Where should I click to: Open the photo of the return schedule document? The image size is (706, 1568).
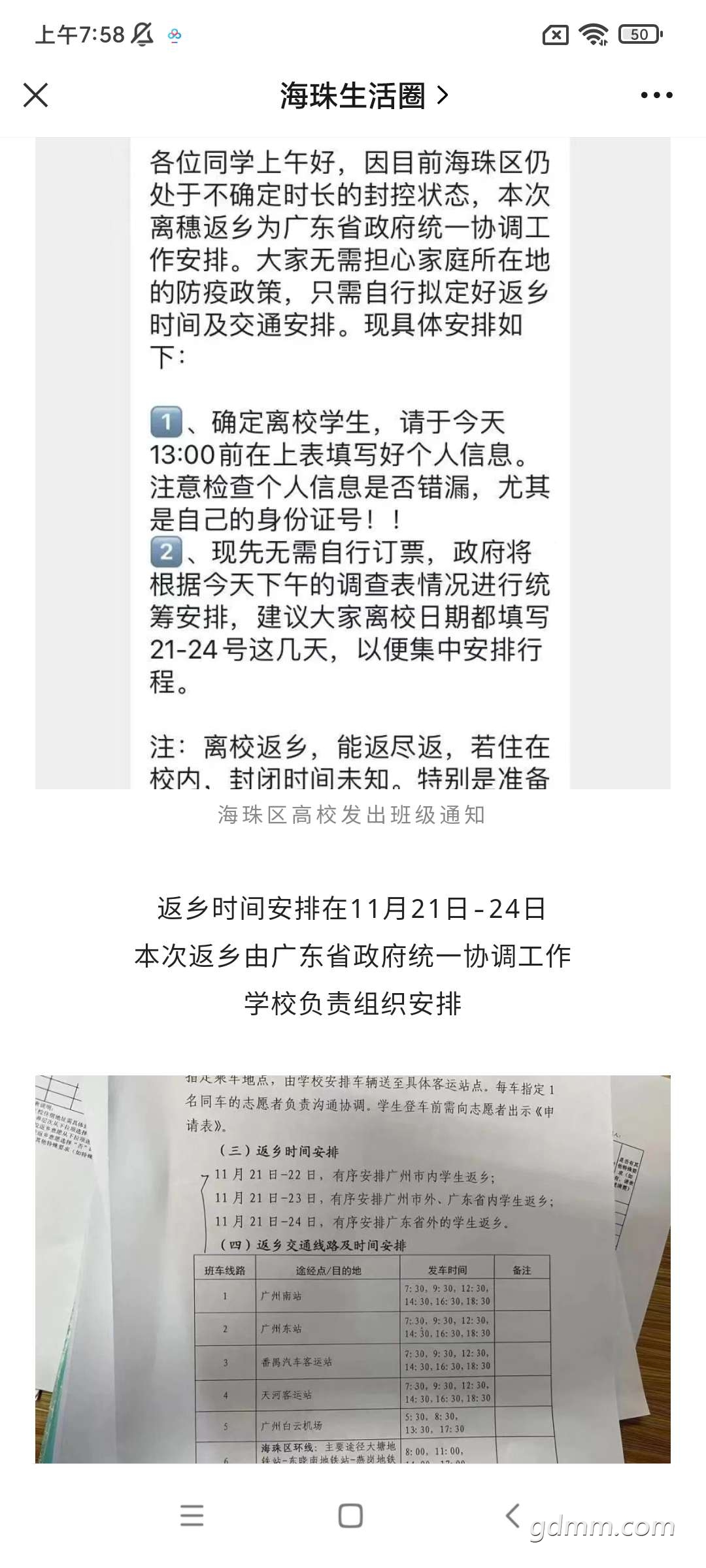tap(353, 1269)
